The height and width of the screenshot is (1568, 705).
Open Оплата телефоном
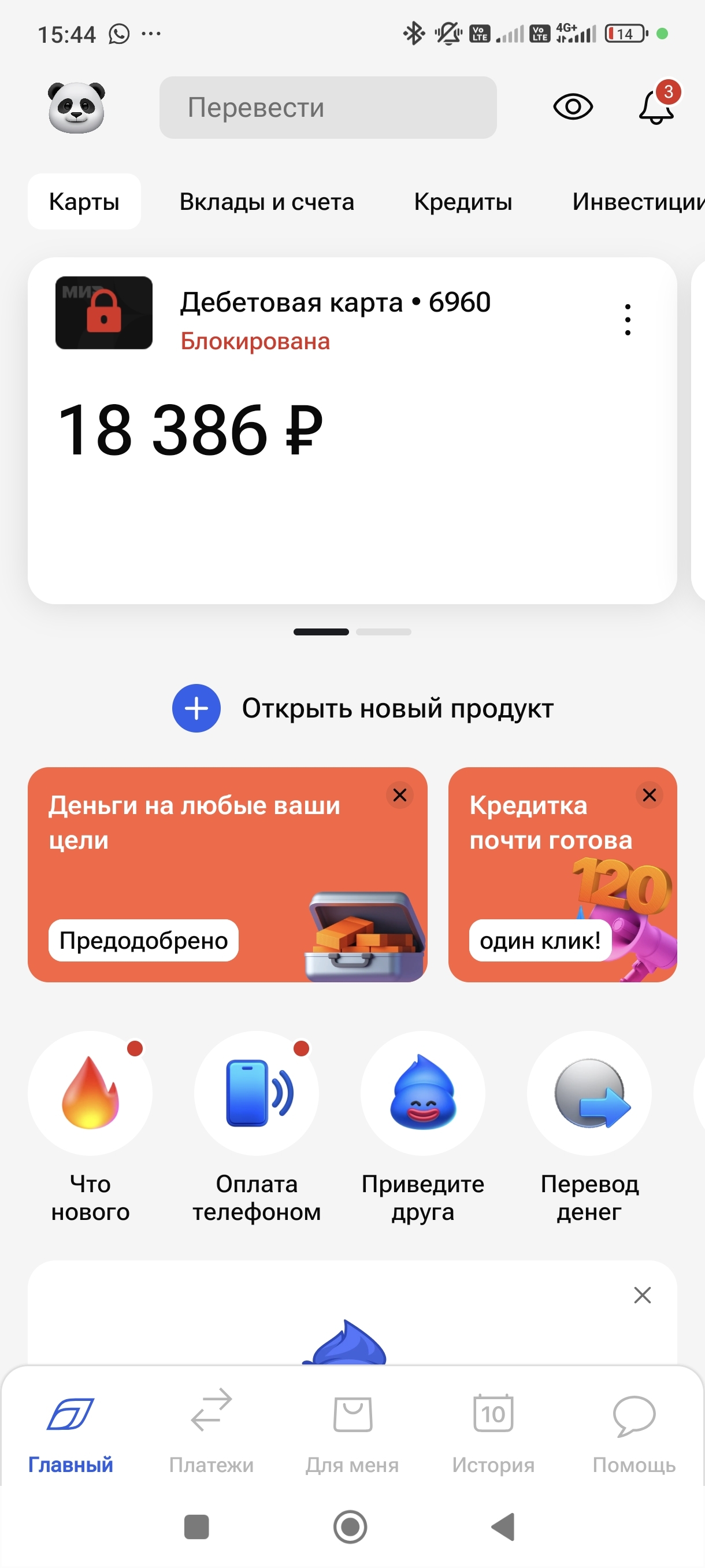[256, 1094]
